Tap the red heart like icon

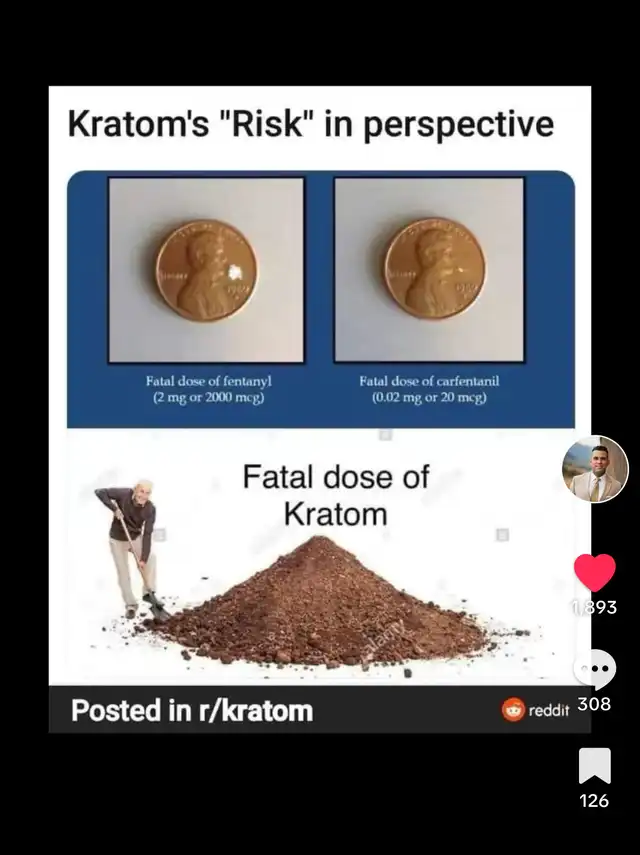click(x=595, y=573)
